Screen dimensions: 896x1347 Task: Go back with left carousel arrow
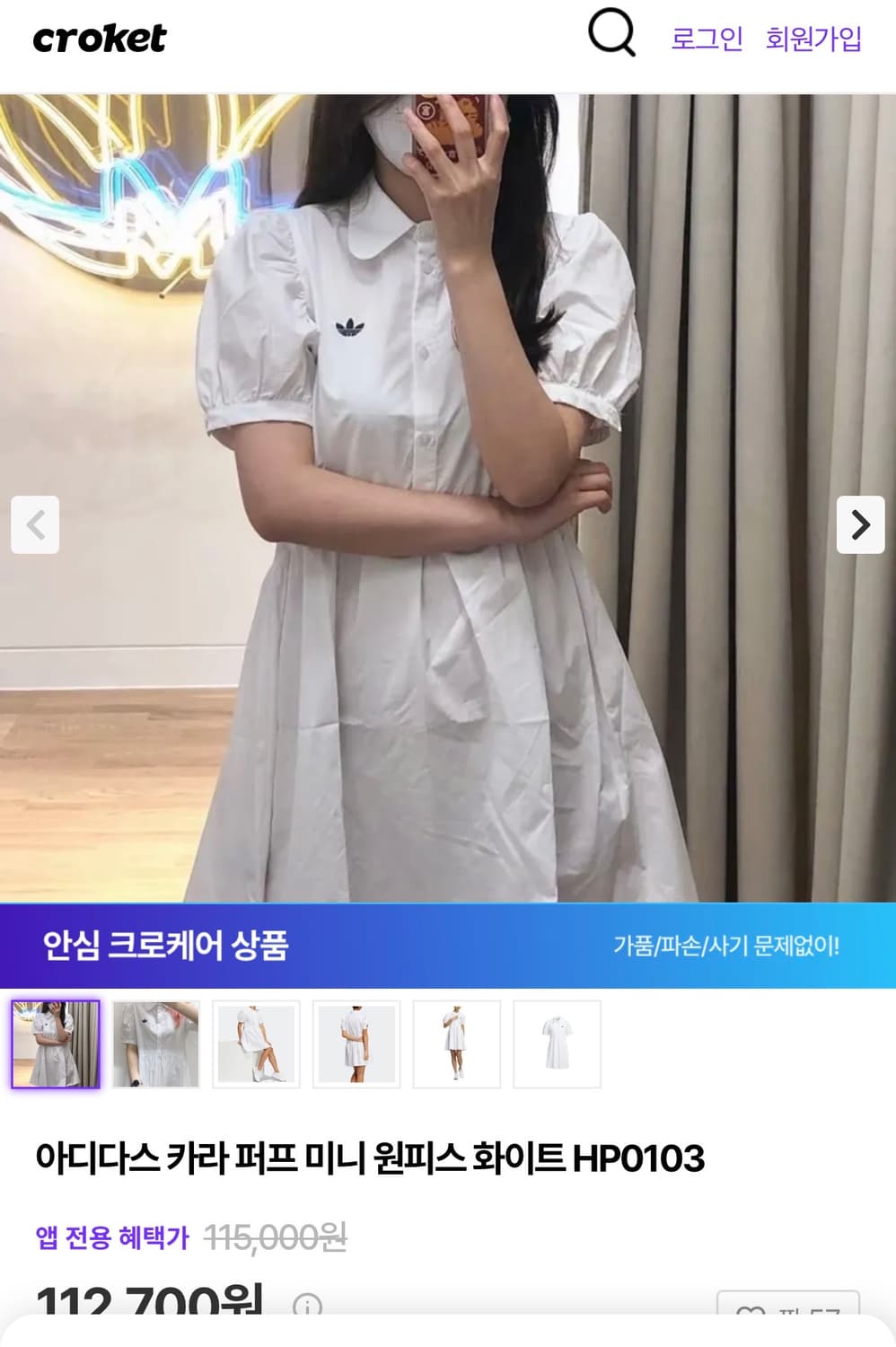pyautogui.click(x=34, y=524)
